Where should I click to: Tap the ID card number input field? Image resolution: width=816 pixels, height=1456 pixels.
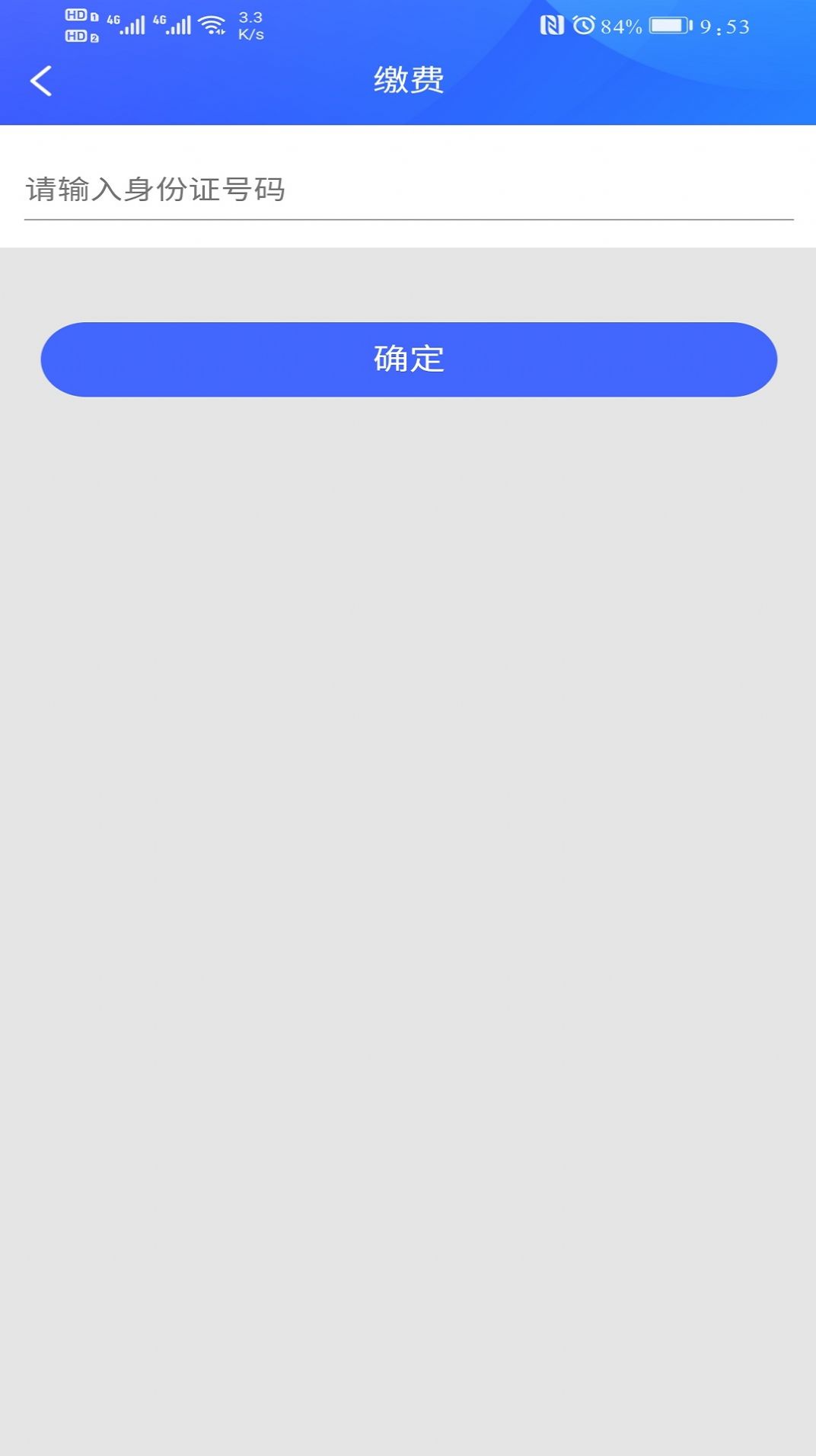coord(409,190)
